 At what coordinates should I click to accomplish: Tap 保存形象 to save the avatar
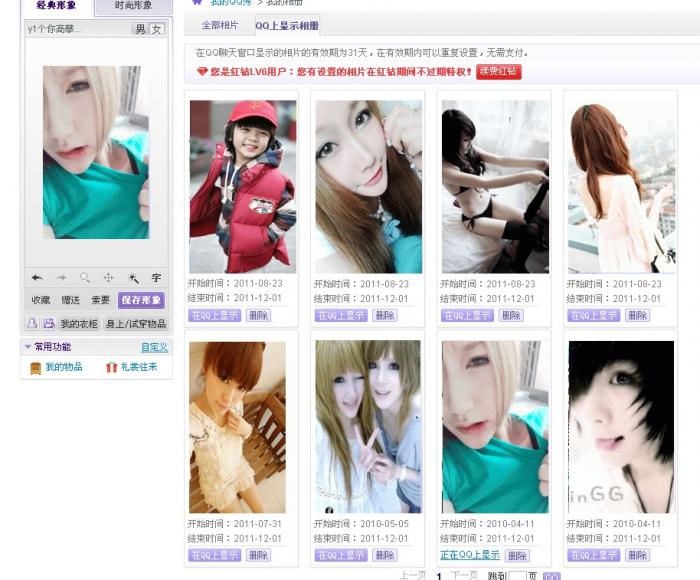[141, 300]
